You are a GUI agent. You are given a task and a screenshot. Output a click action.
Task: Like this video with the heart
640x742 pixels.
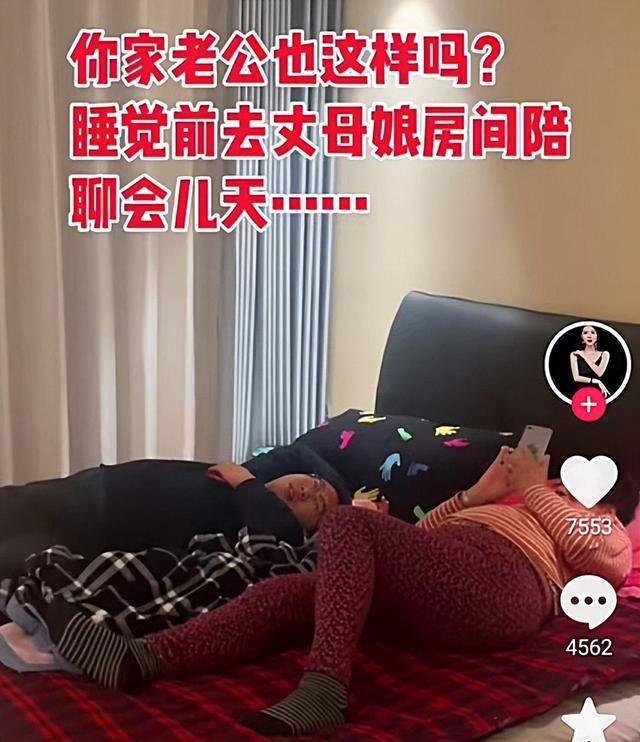click(588, 482)
